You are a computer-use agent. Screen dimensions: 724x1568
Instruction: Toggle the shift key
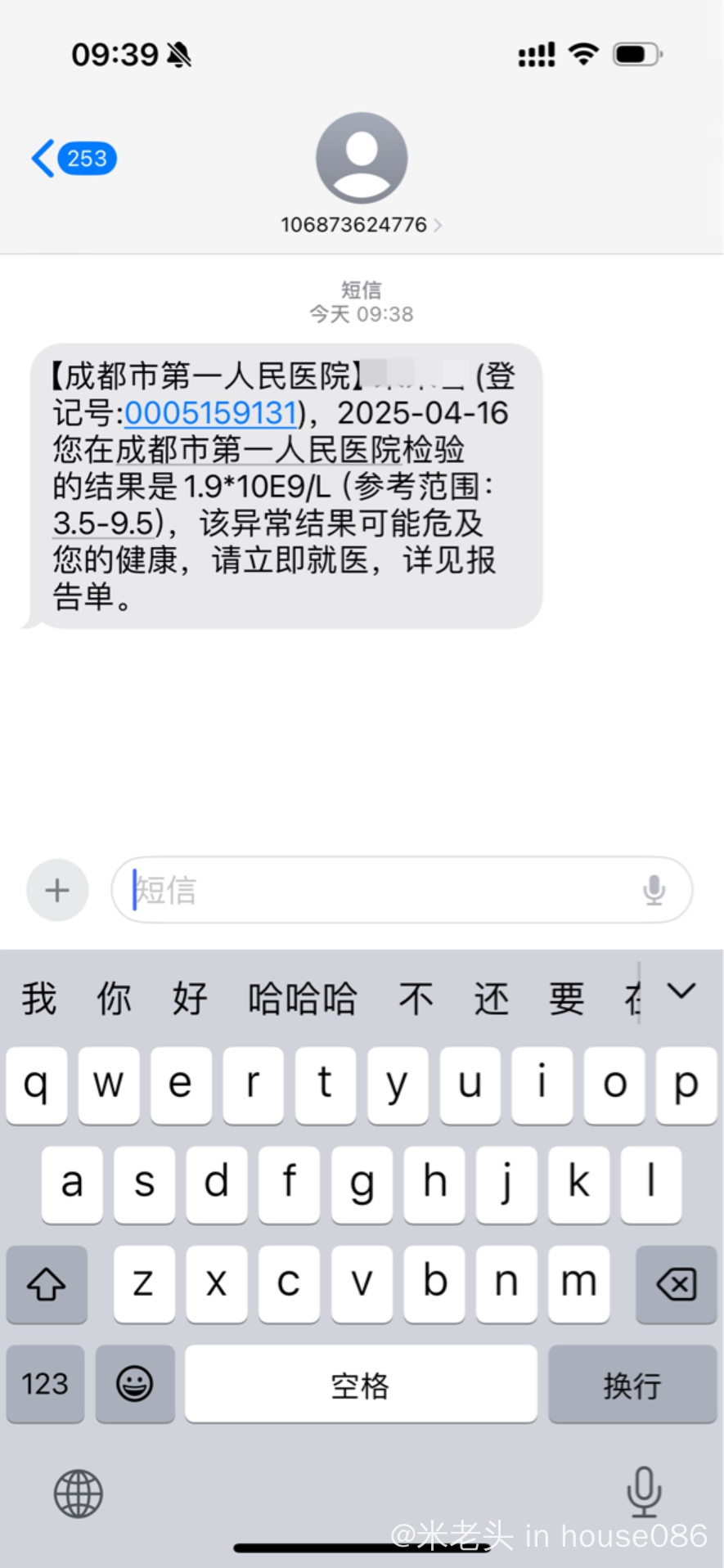[47, 1284]
